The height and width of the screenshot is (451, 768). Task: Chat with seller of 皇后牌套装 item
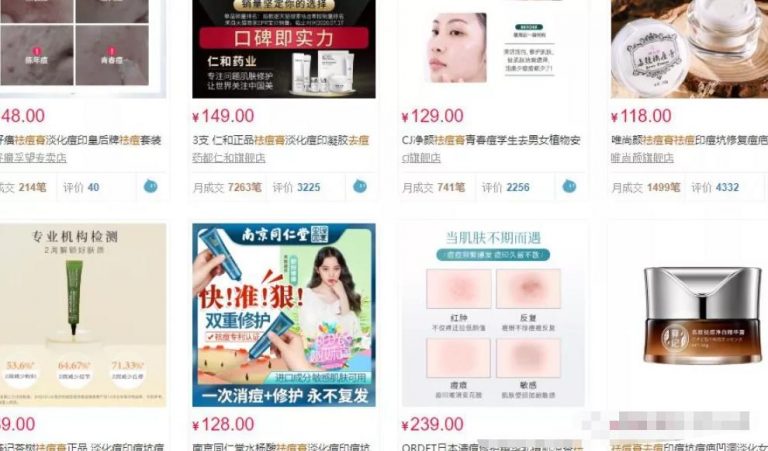coord(151,186)
